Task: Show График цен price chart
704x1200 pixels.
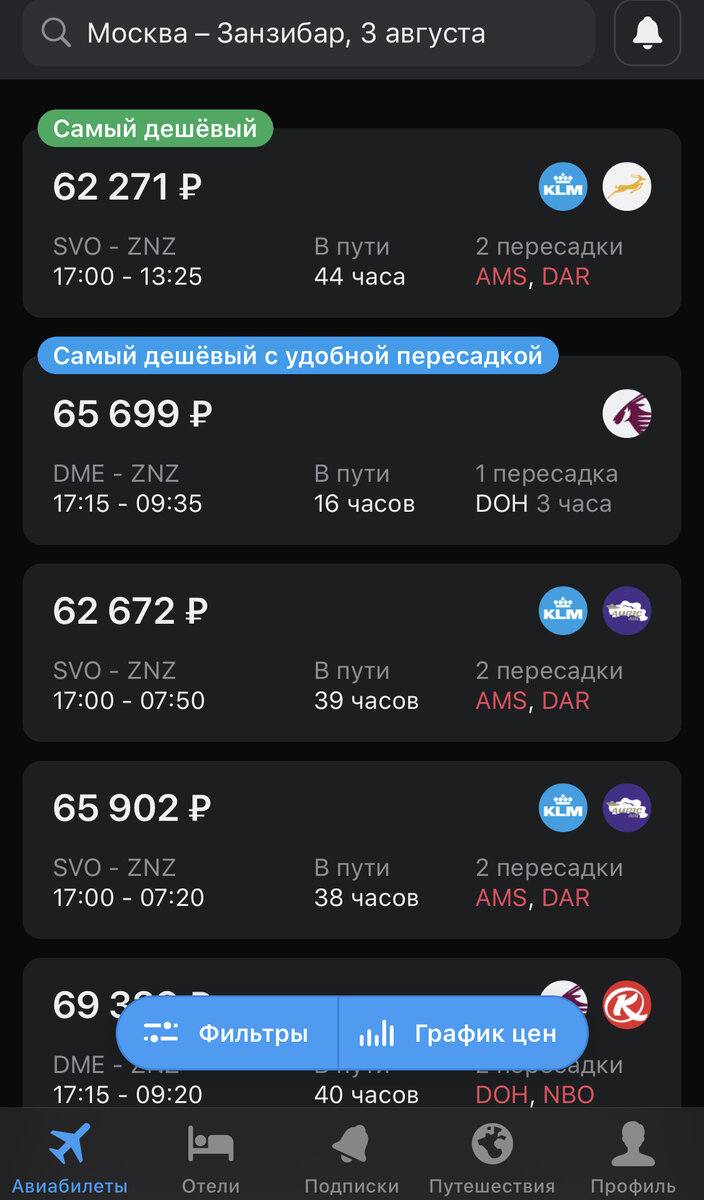Action: (x=463, y=1033)
